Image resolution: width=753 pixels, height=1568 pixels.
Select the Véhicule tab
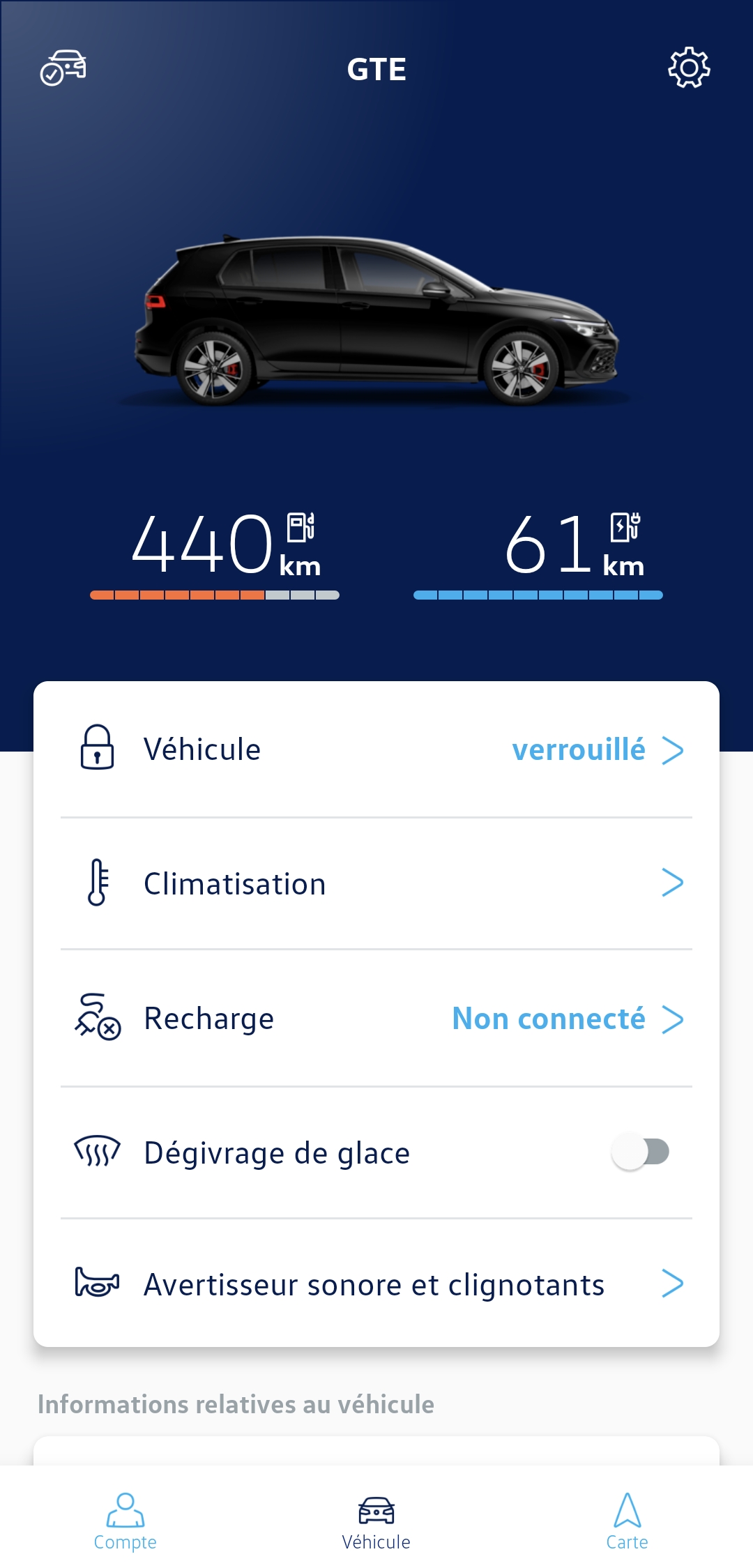coord(376,1521)
